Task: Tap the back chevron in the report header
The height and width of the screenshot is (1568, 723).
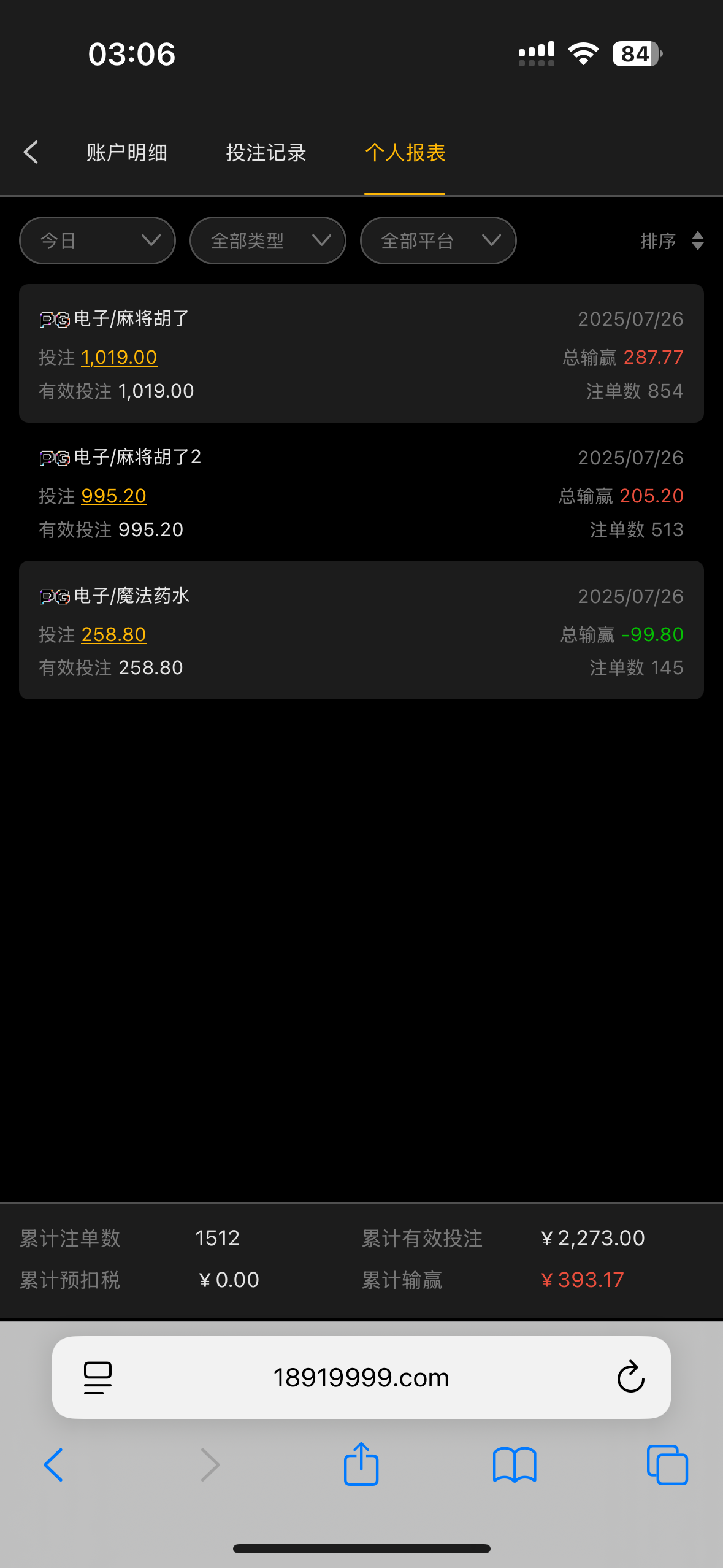Action: coord(31,152)
